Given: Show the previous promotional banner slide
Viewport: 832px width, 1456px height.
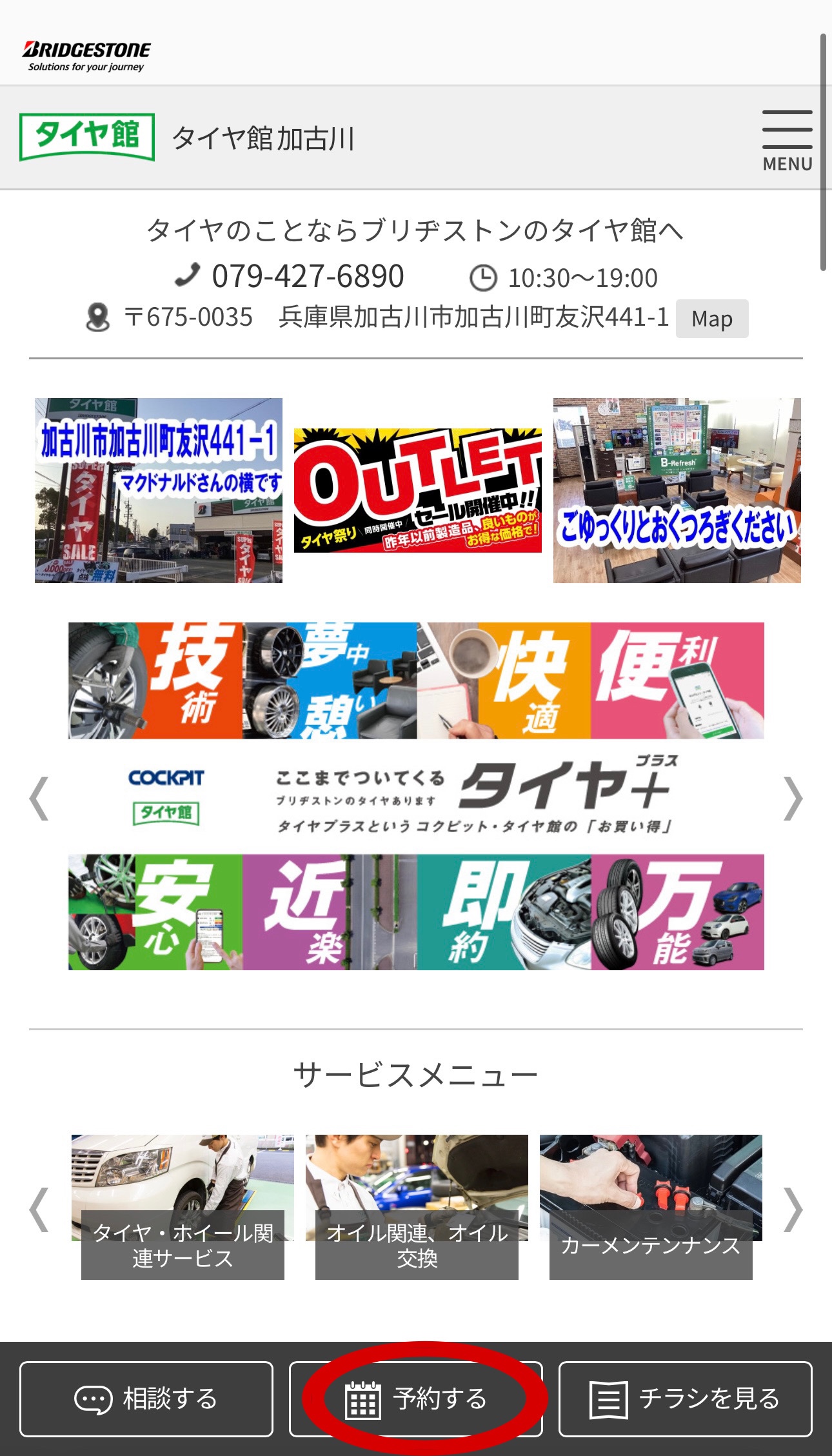Looking at the screenshot, I should click(39, 799).
